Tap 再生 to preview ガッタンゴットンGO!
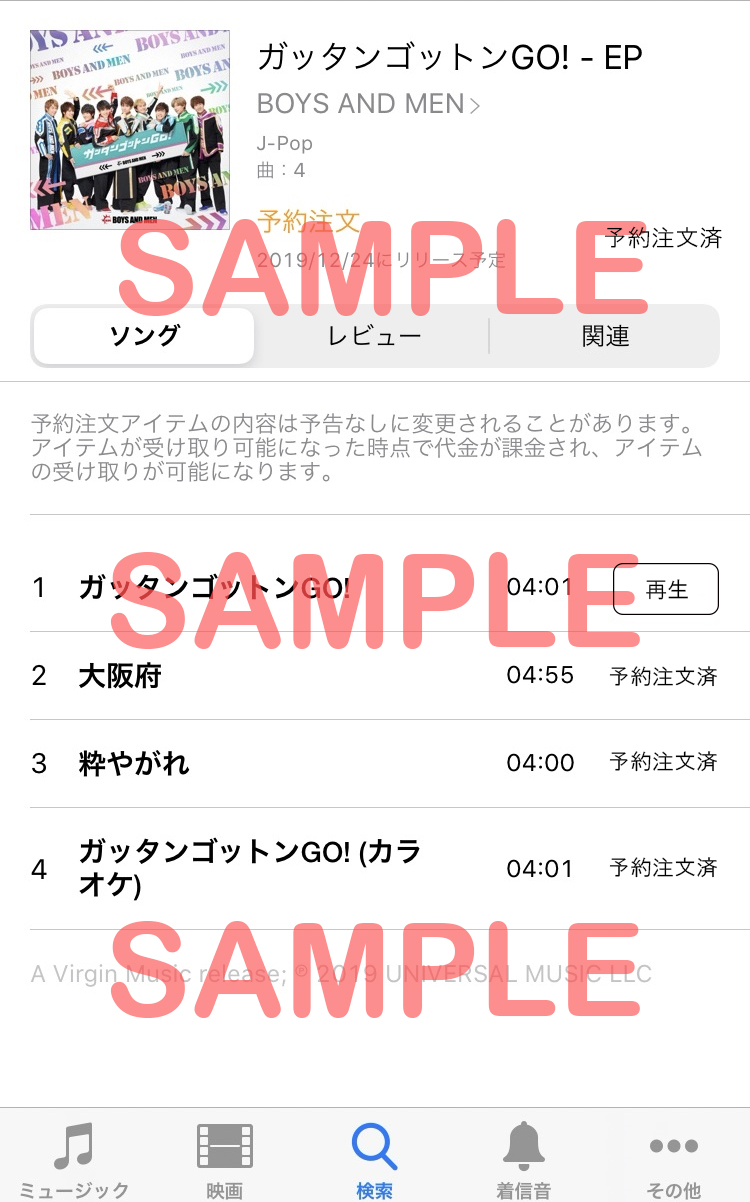Screen dimensions: 750x1202 665,589
